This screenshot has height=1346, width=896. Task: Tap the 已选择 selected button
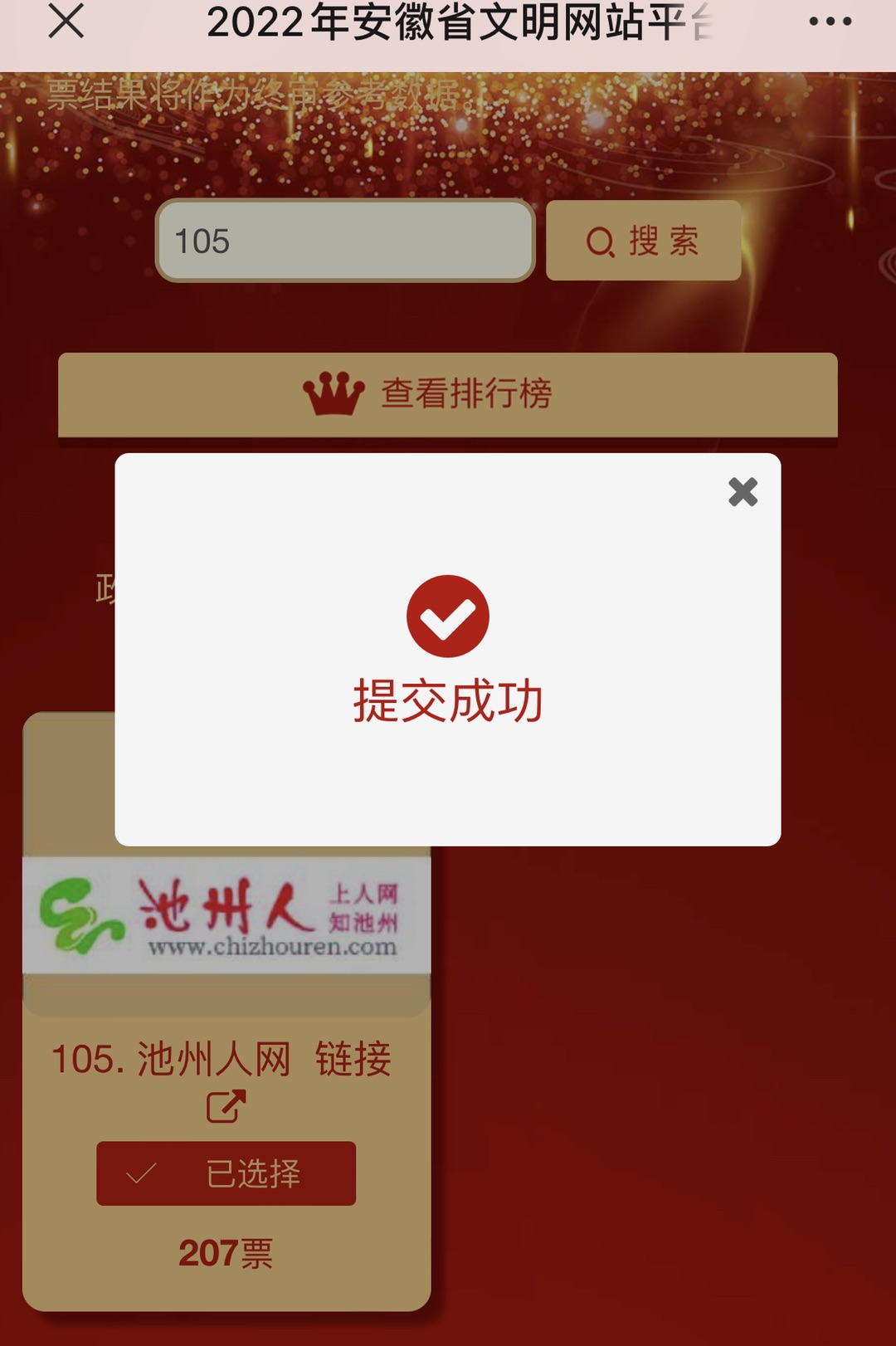coord(226,1173)
